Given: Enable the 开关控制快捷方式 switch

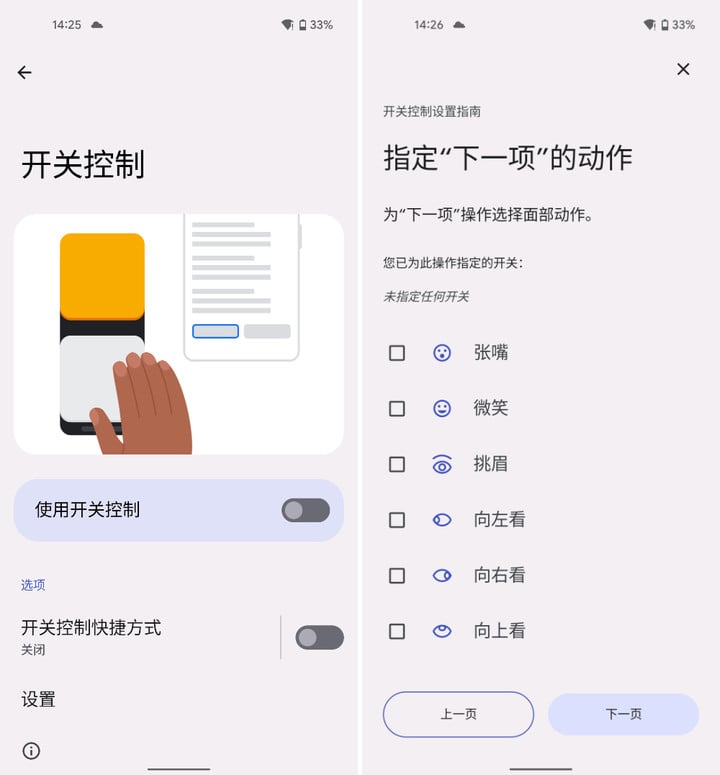Looking at the screenshot, I should click(319, 637).
